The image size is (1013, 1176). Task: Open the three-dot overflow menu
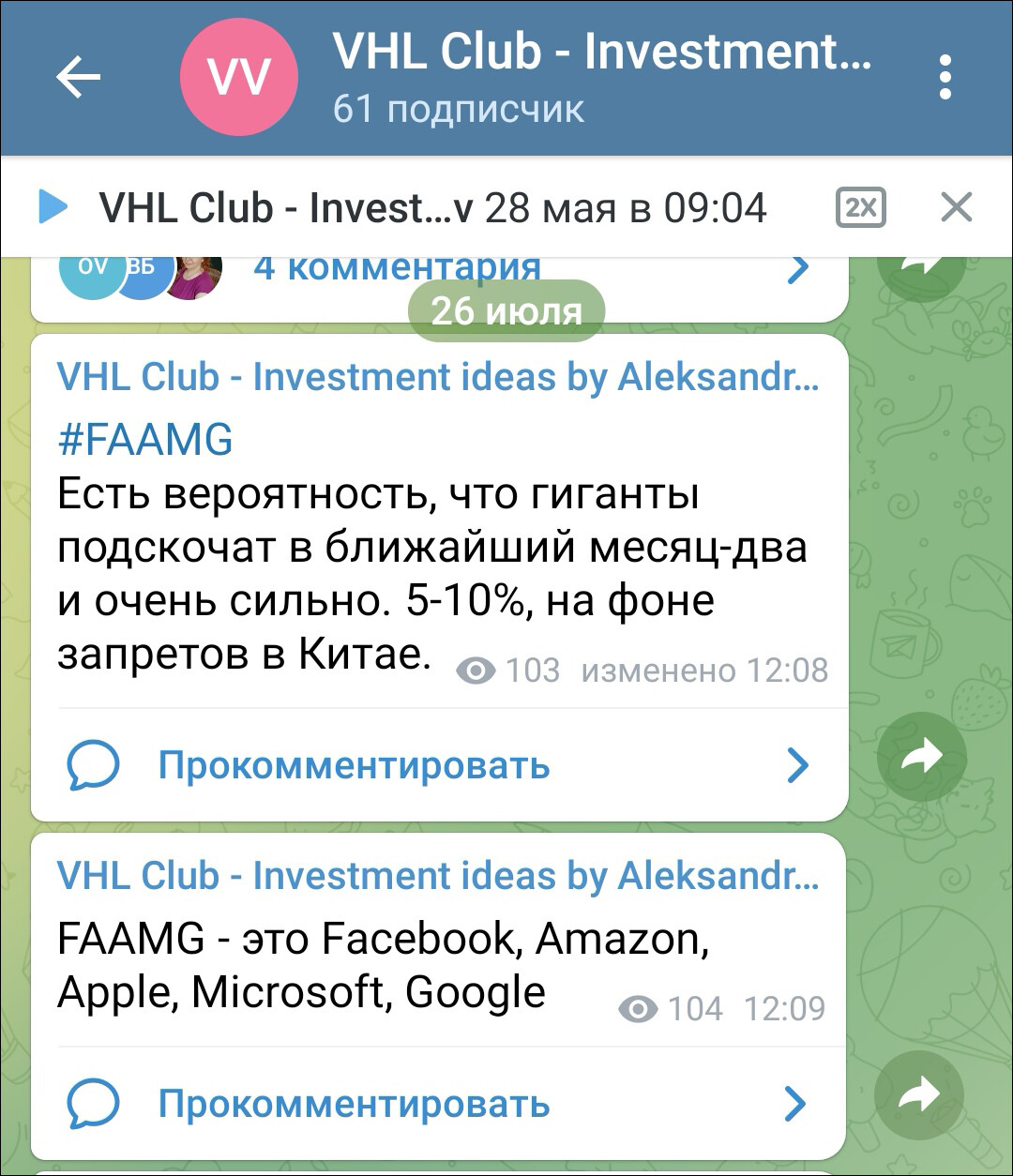click(945, 77)
